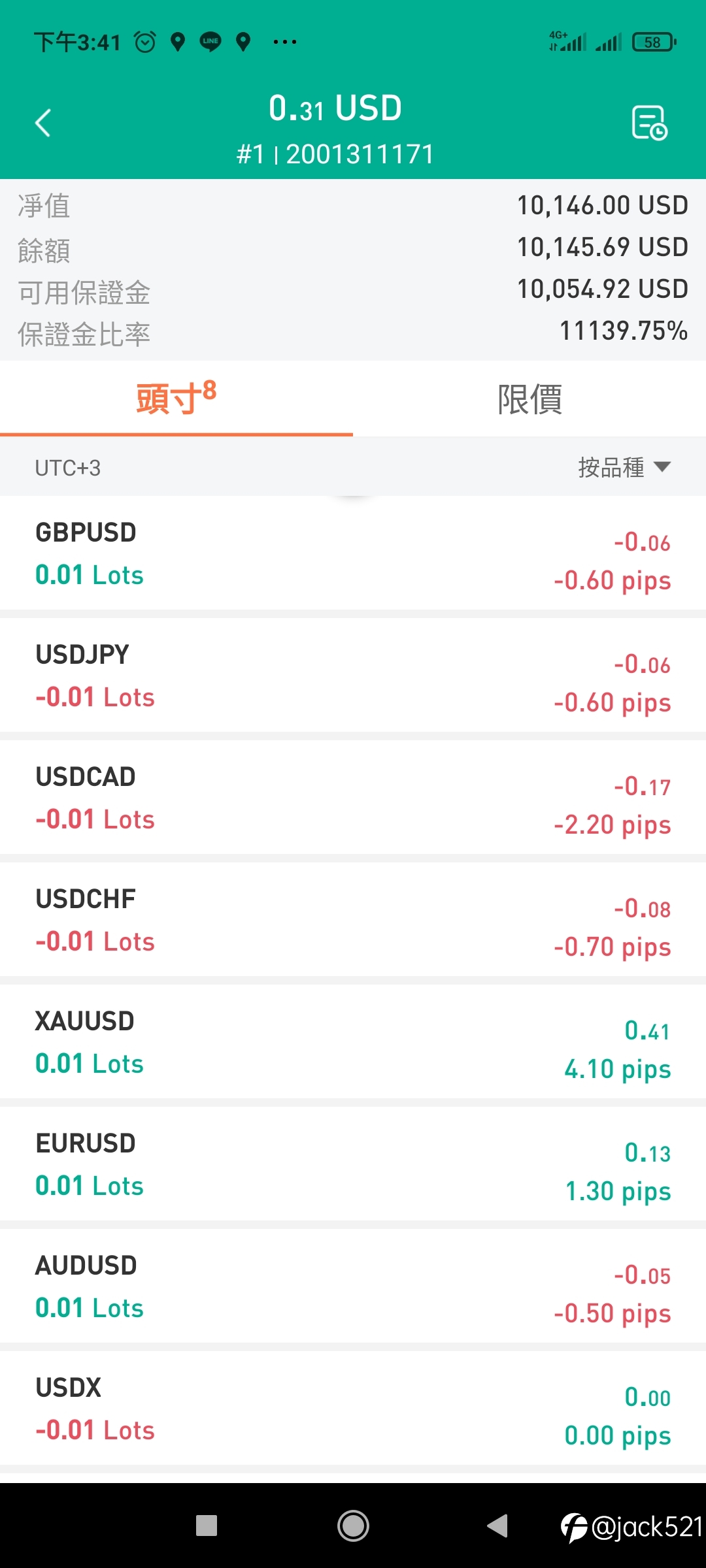Open recent apps from navigation bar

207,1526
